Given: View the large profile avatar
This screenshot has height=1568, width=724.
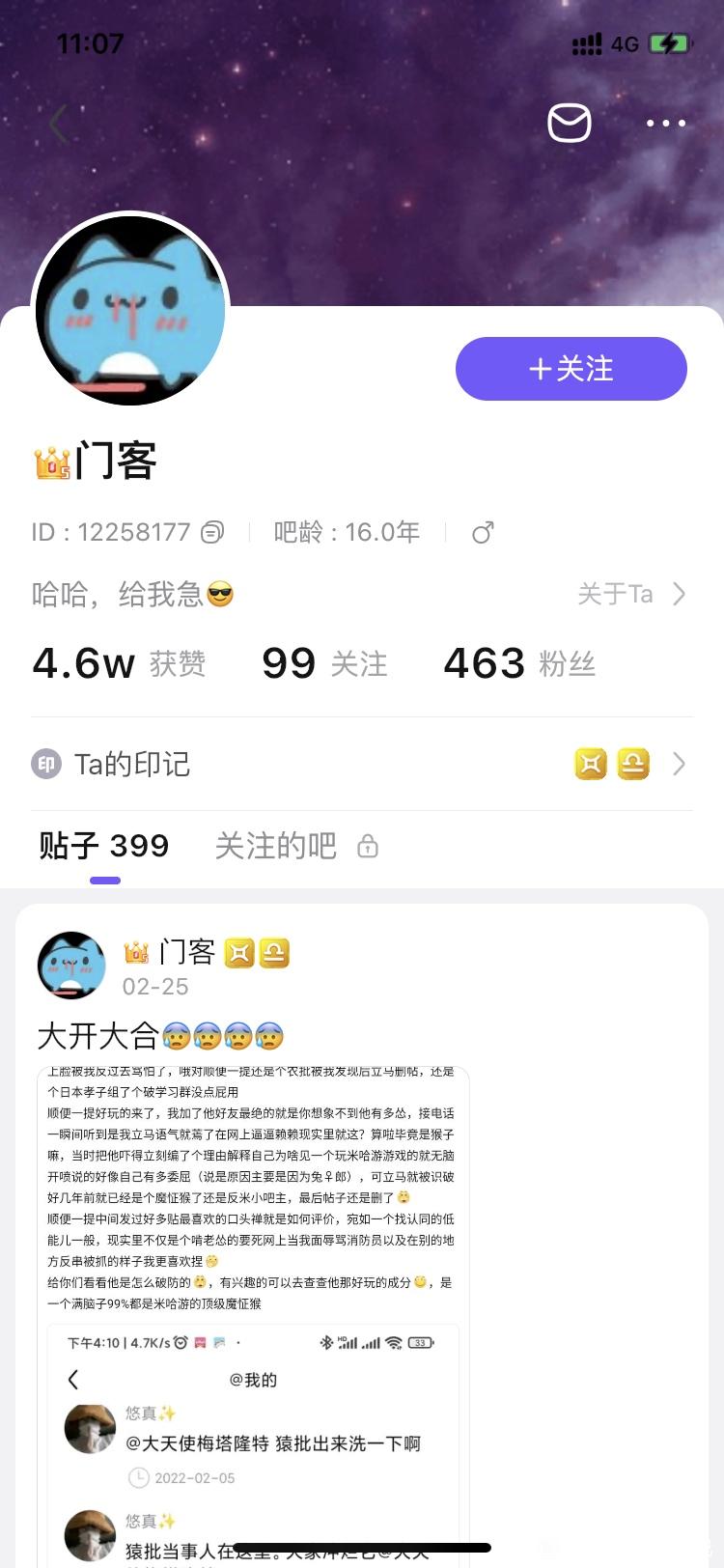Looking at the screenshot, I should [x=130, y=311].
